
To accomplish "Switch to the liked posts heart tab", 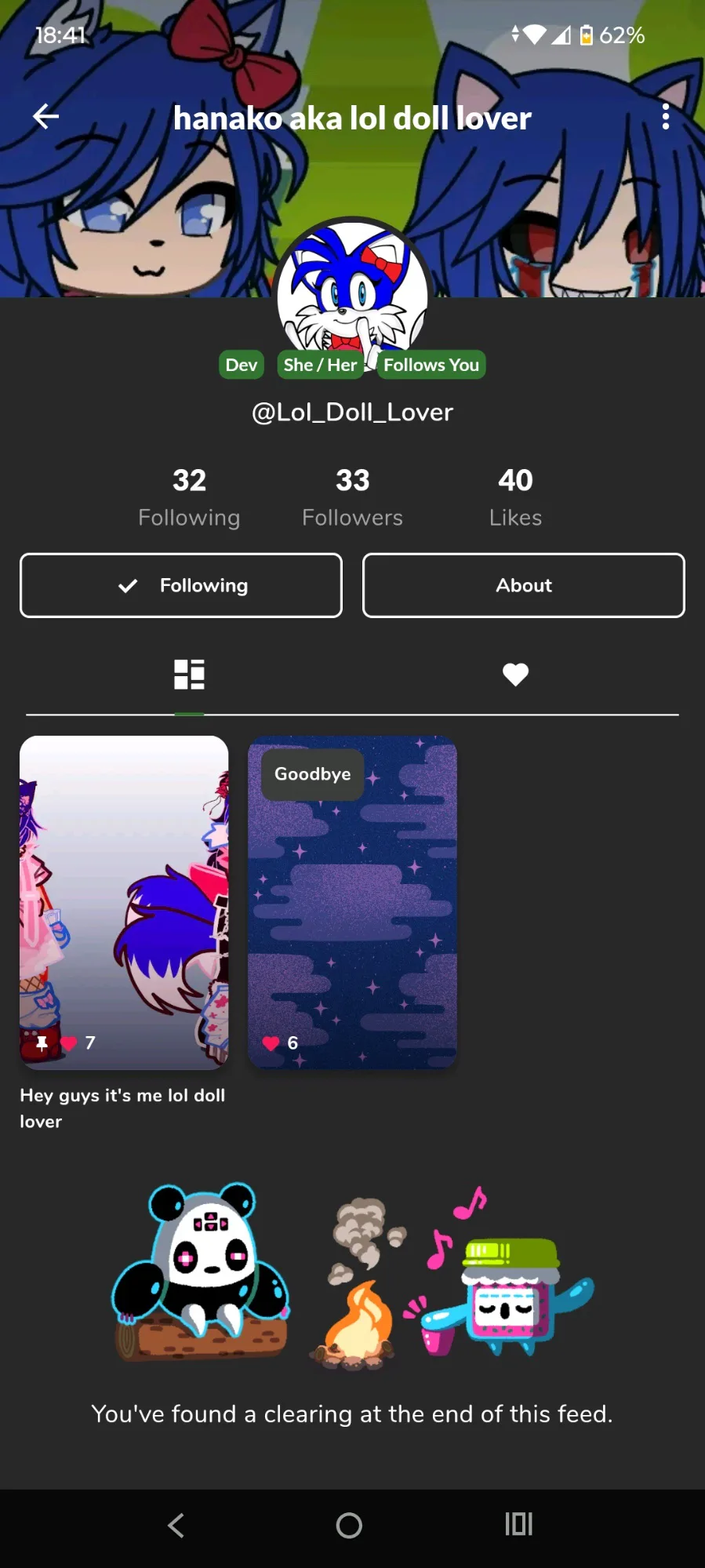I will [x=515, y=675].
